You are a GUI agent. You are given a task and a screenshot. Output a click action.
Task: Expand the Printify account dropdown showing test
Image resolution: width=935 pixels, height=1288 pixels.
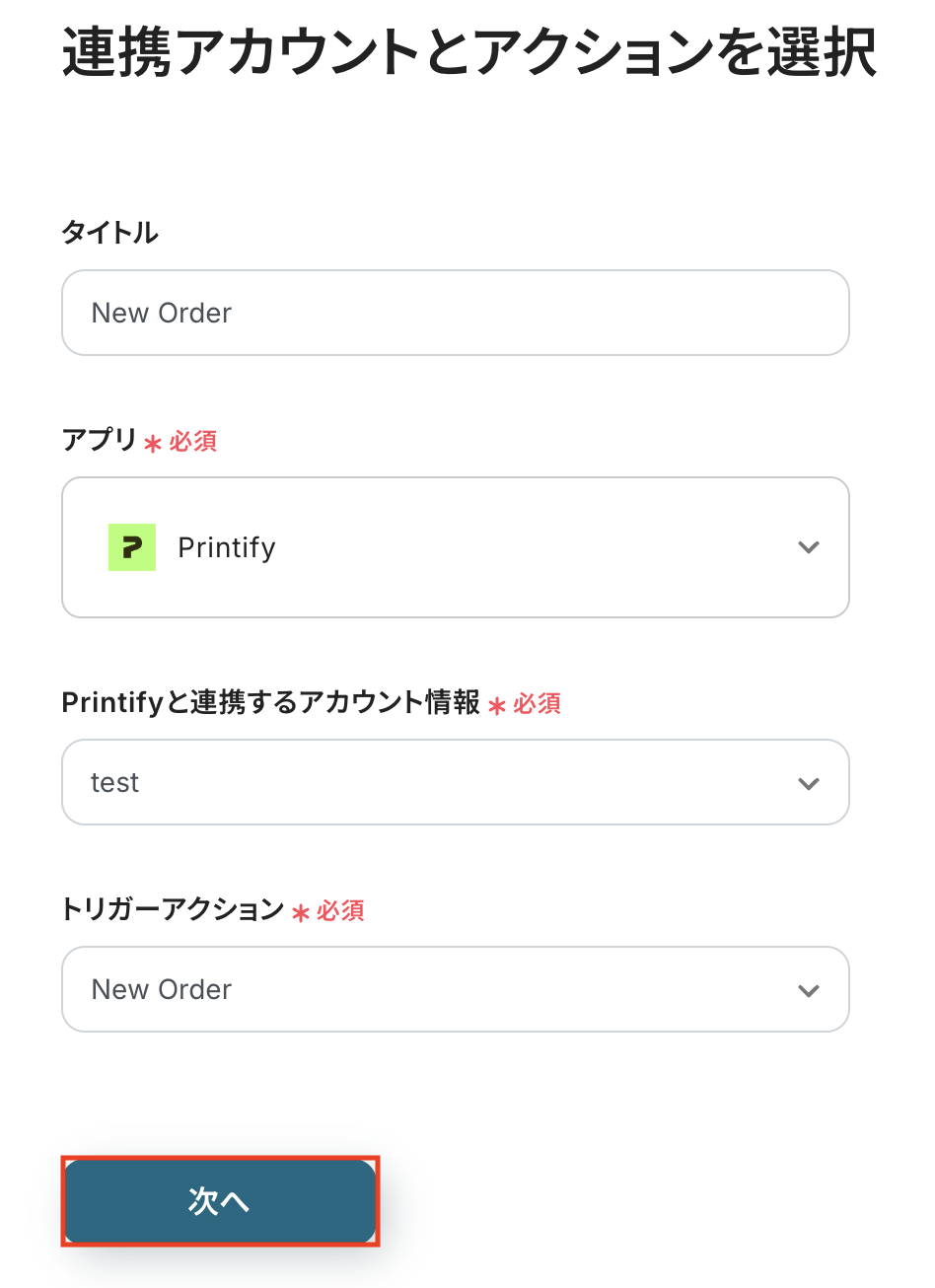pyautogui.click(x=455, y=782)
